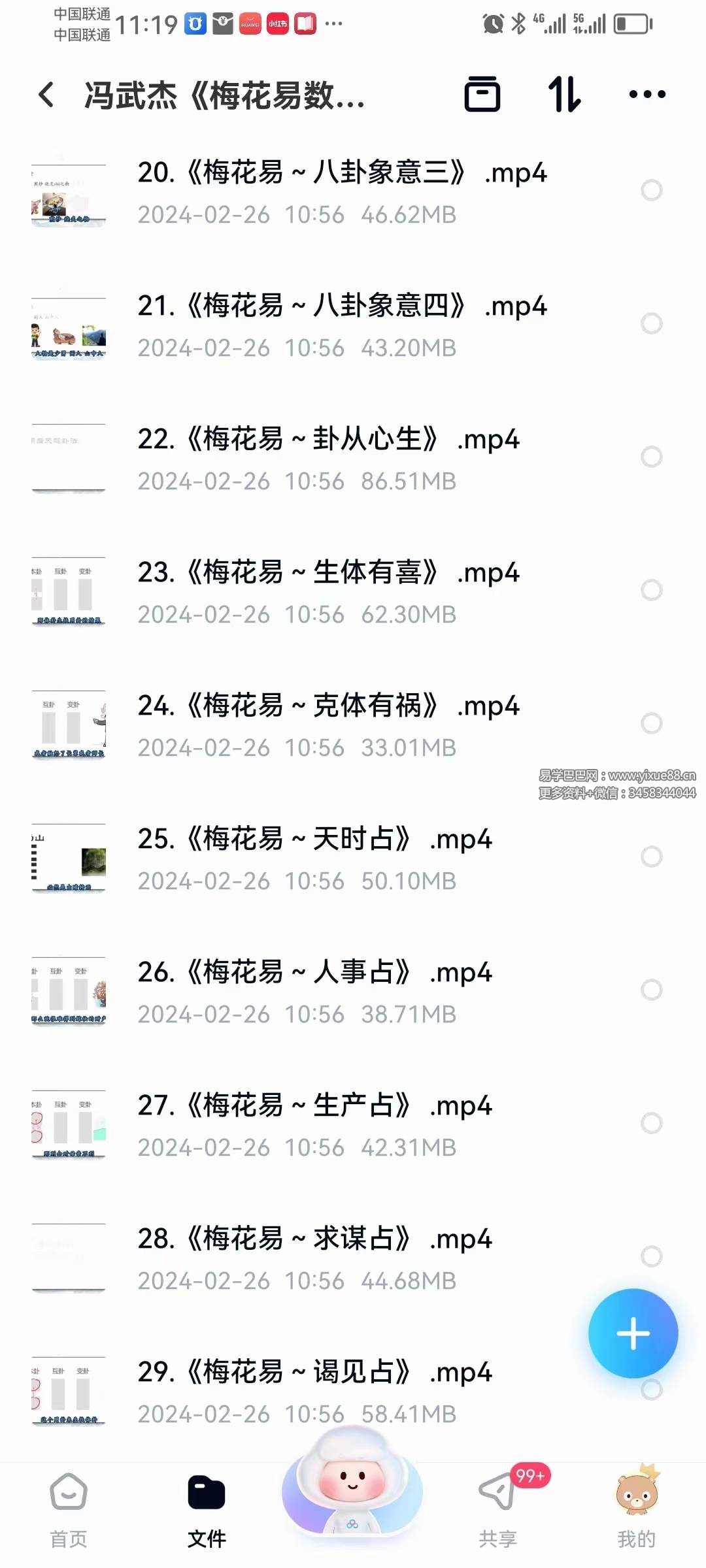The width and height of the screenshot is (706, 1568).
Task: Open file 22 卦从心生
Action: tap(327, 457)
